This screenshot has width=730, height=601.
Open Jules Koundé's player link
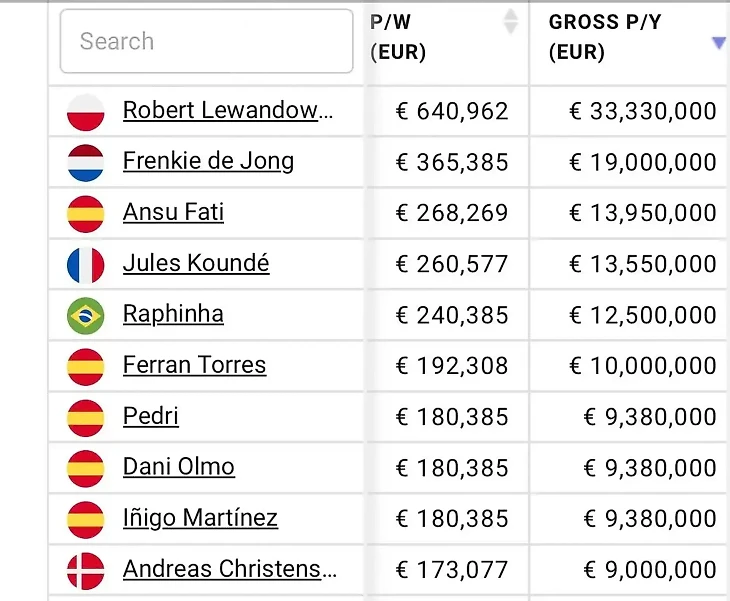(x=196, y=263)
